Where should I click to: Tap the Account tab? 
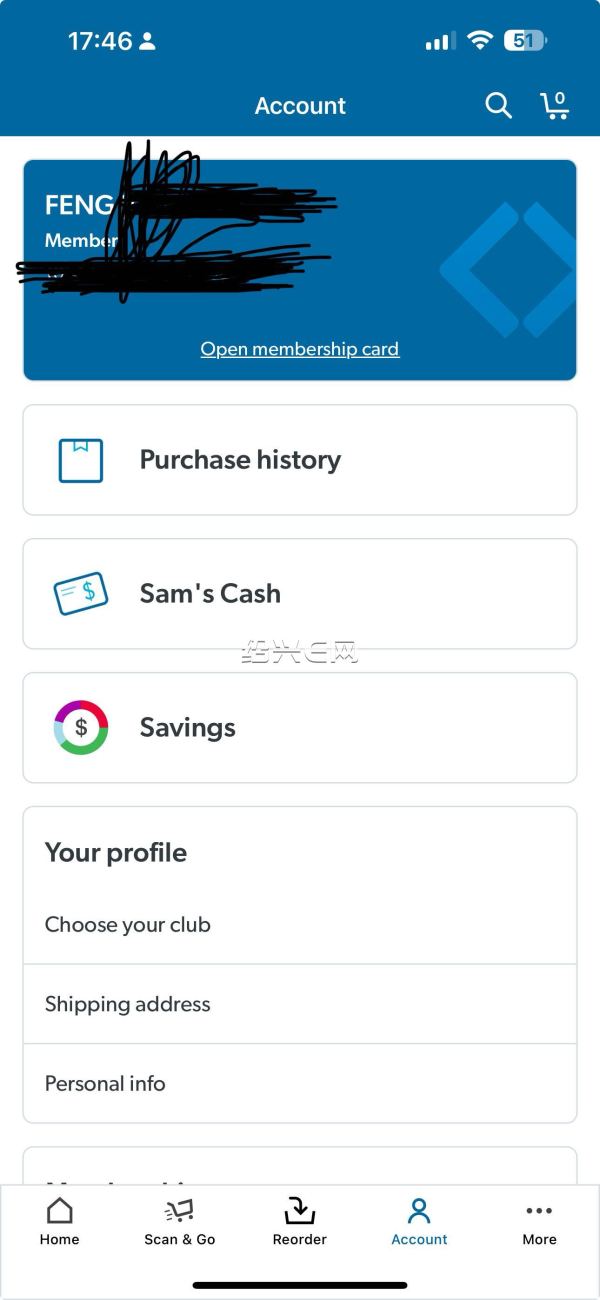coord(419,1222)
